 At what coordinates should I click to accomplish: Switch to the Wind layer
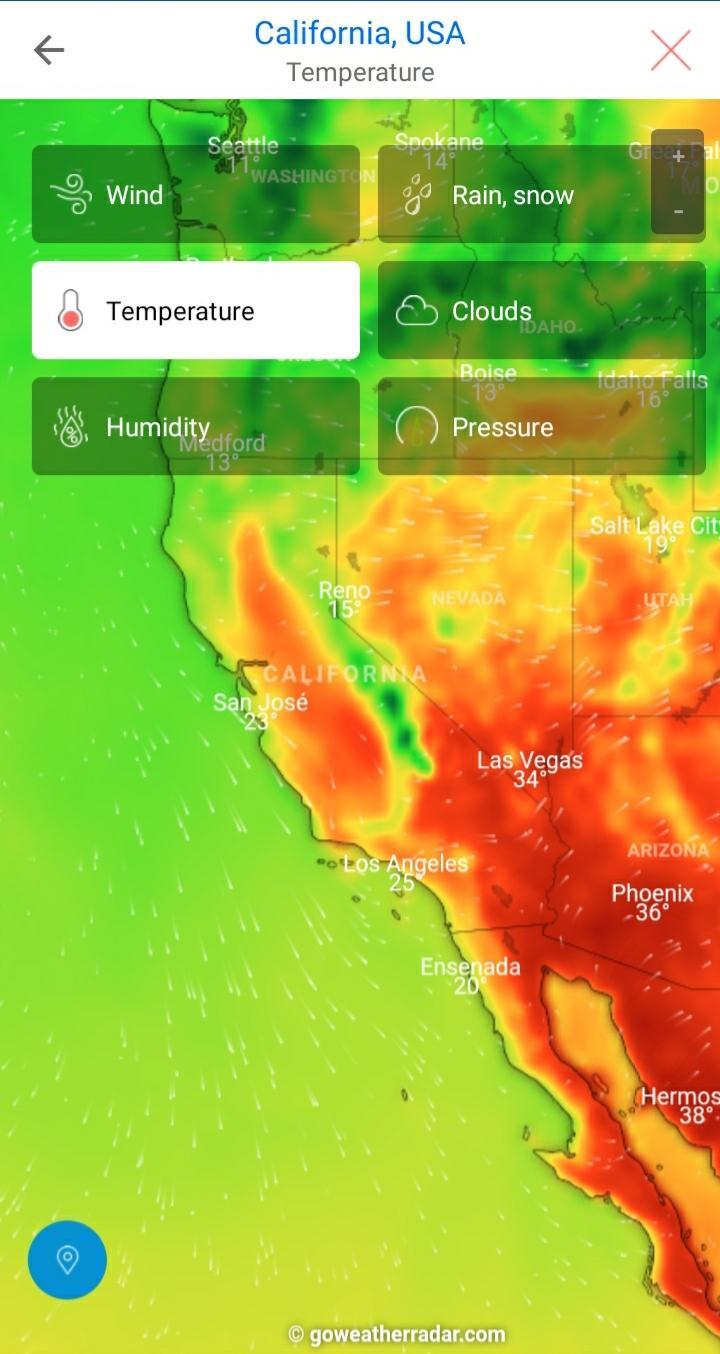click(x=195, y=194)
